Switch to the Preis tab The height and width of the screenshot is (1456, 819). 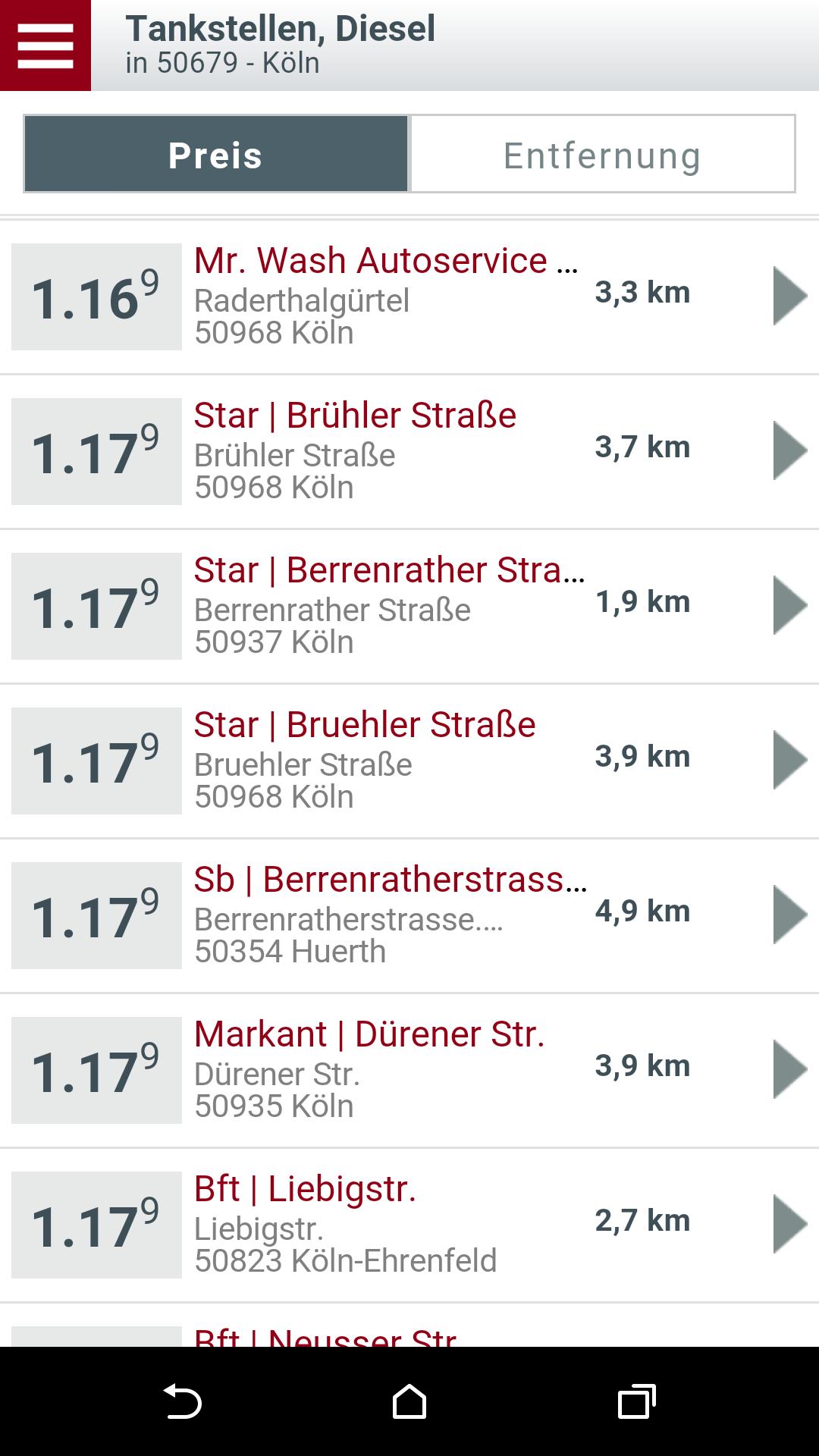pyautogui.click(x=215, y=154)
